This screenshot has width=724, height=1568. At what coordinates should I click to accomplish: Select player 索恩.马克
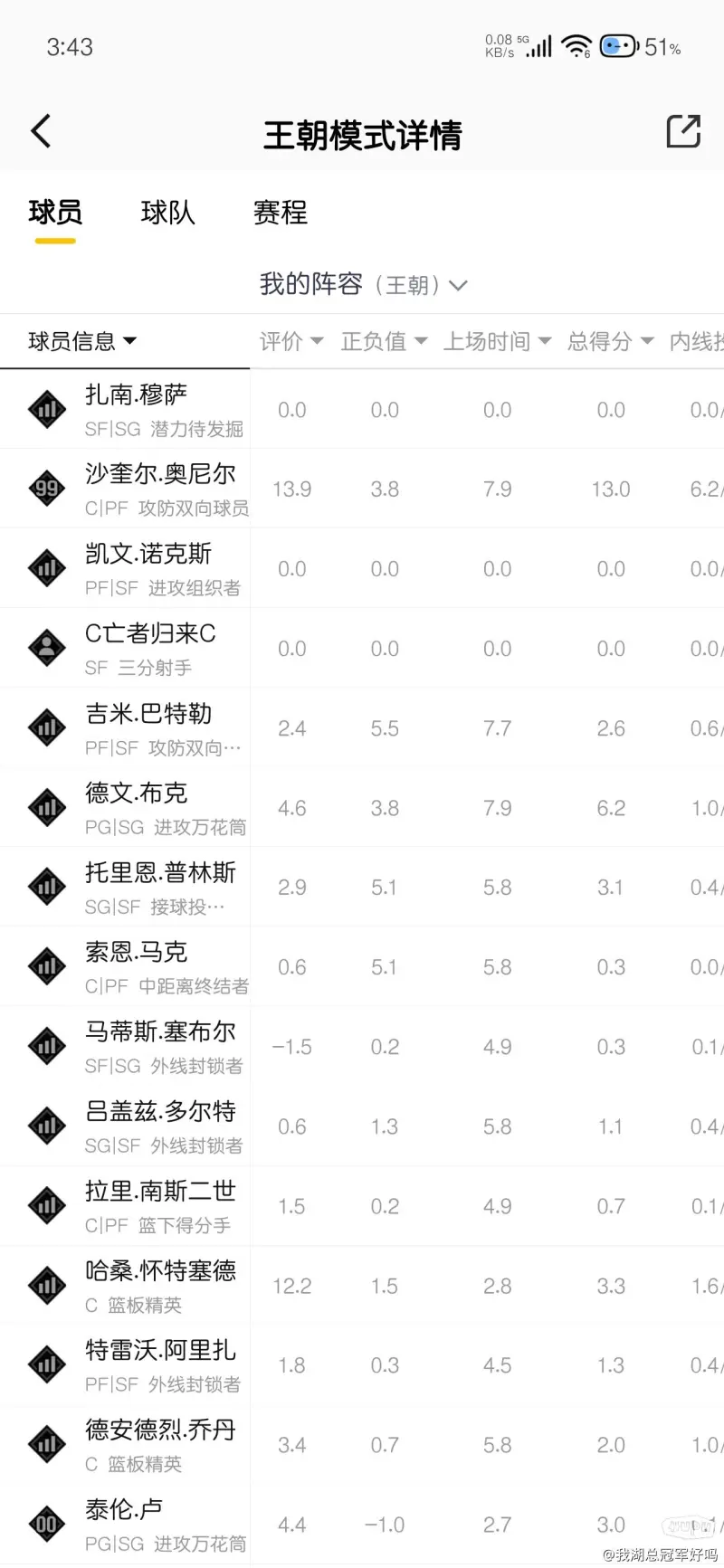[x=137, y=952]
